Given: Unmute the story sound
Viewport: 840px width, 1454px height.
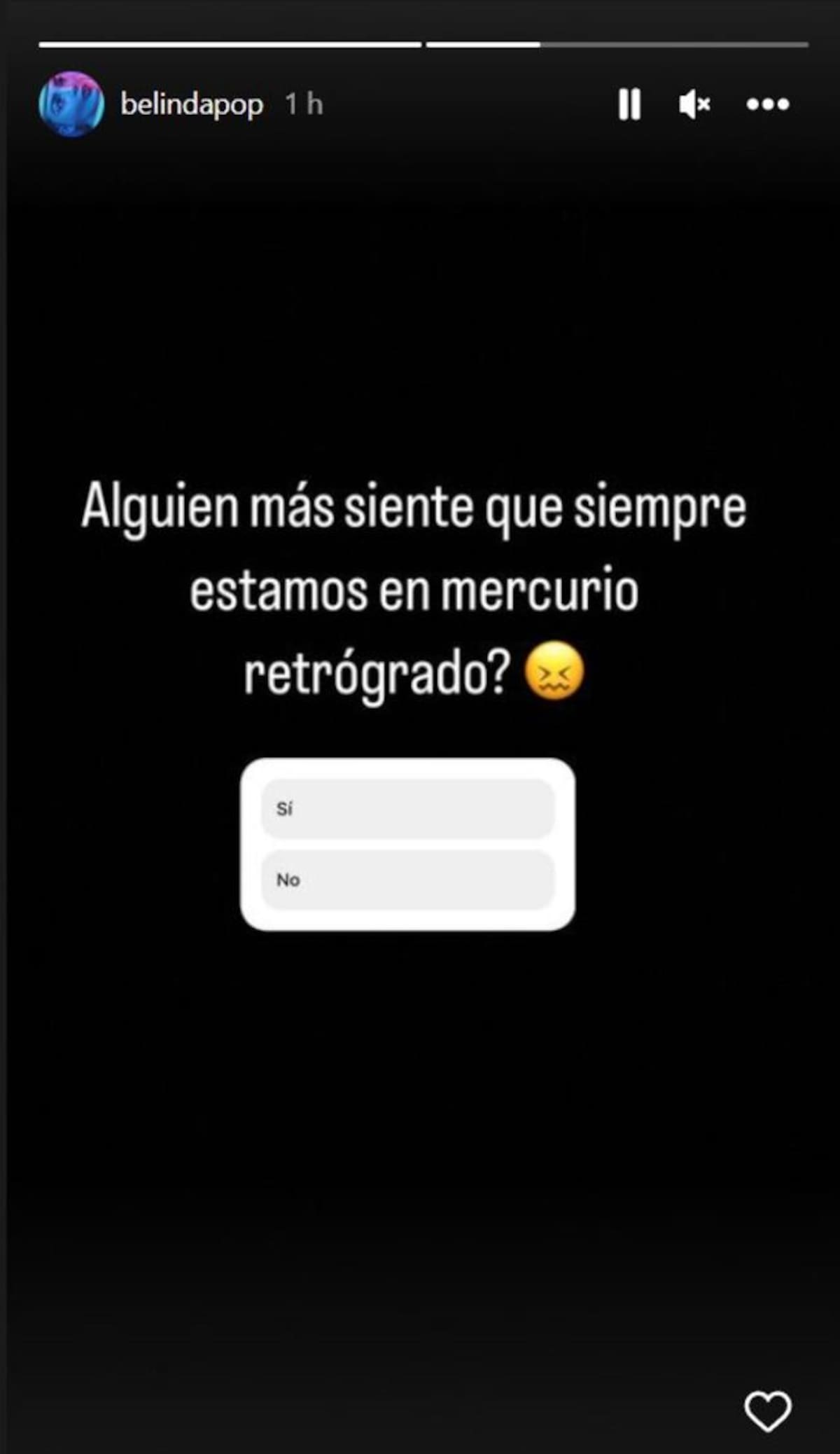Looking at the screenshot, I should pos(694,105).
